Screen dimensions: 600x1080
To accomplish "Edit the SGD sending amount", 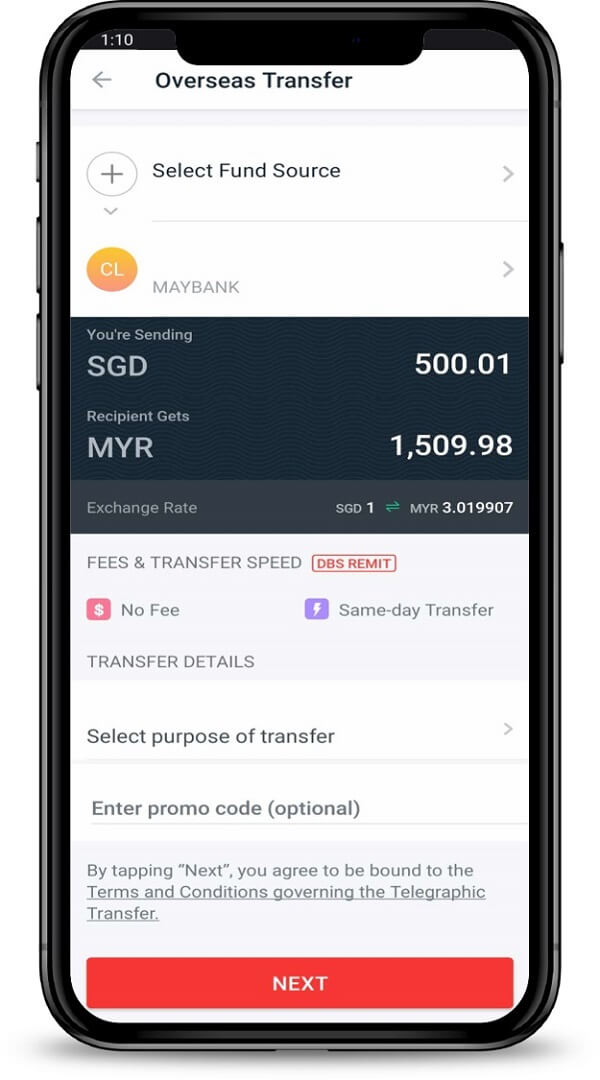I will pyautogui.click(x=462, y=364).
